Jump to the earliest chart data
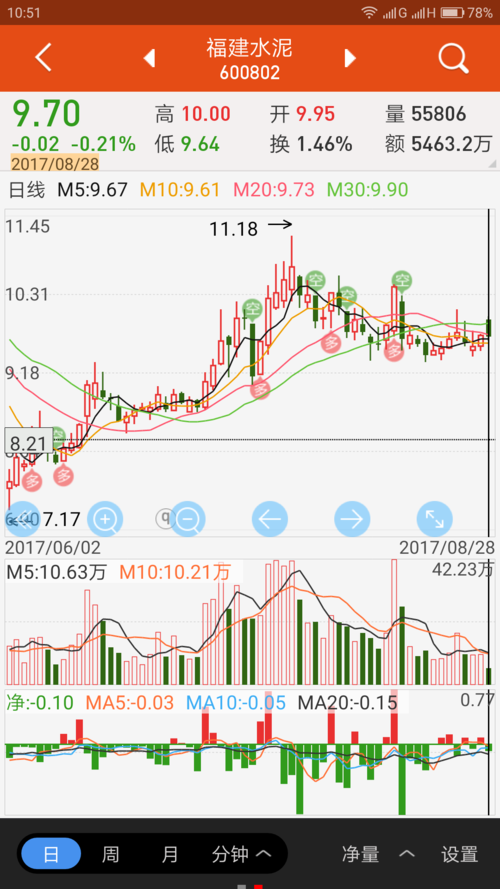Screen dimensions: 500x889 (x=23, y=519)
